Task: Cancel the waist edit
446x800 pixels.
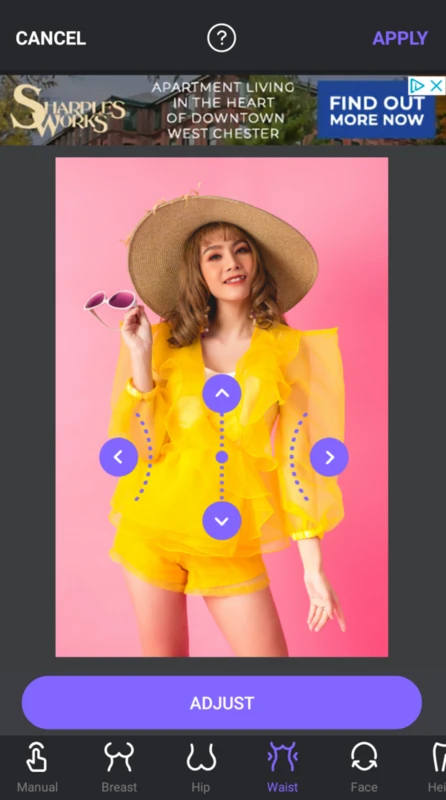Action: (x=51, y=38)
